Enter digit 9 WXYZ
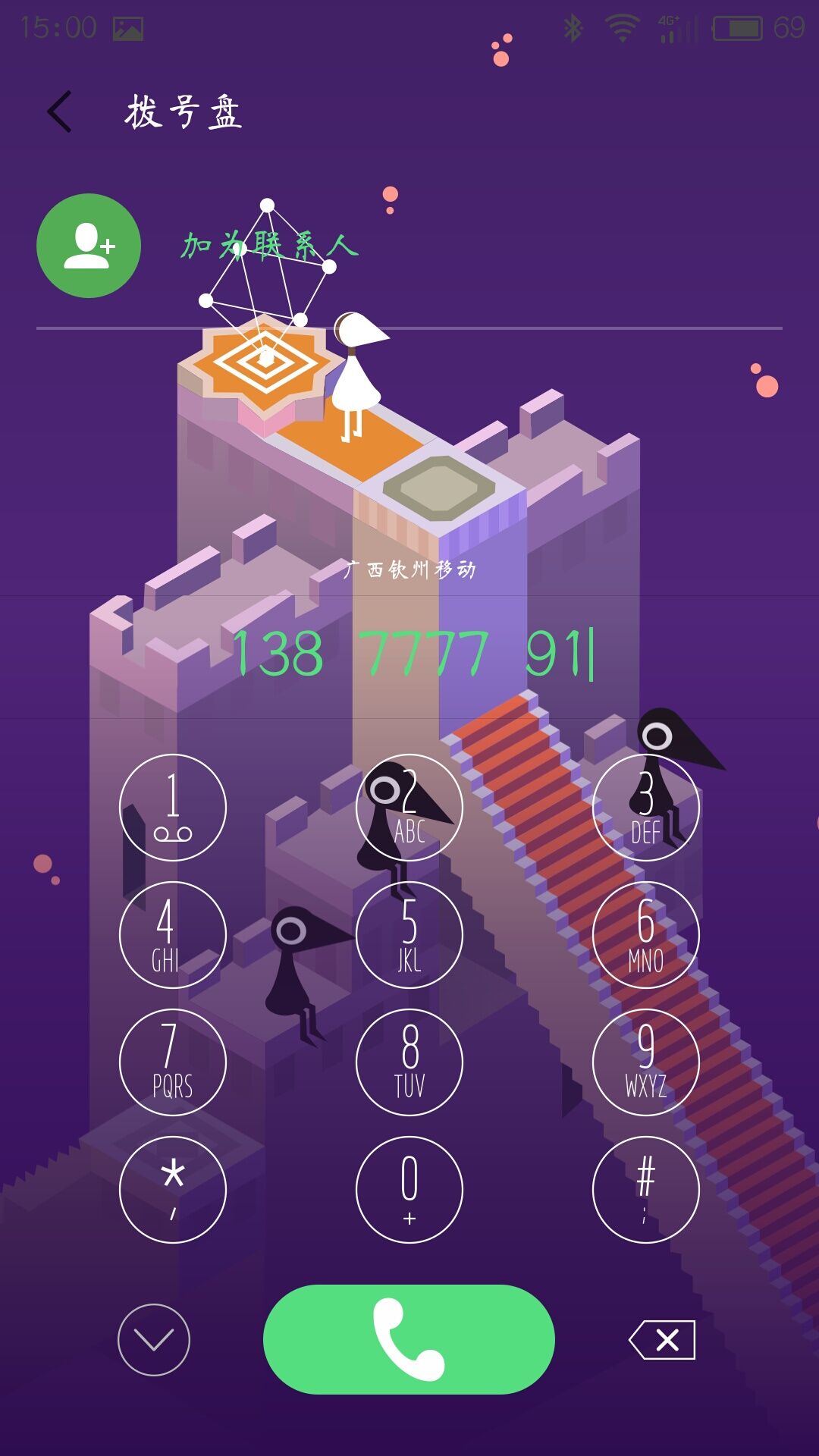This screenshot has width=819, height=1456. [646, 1062]
